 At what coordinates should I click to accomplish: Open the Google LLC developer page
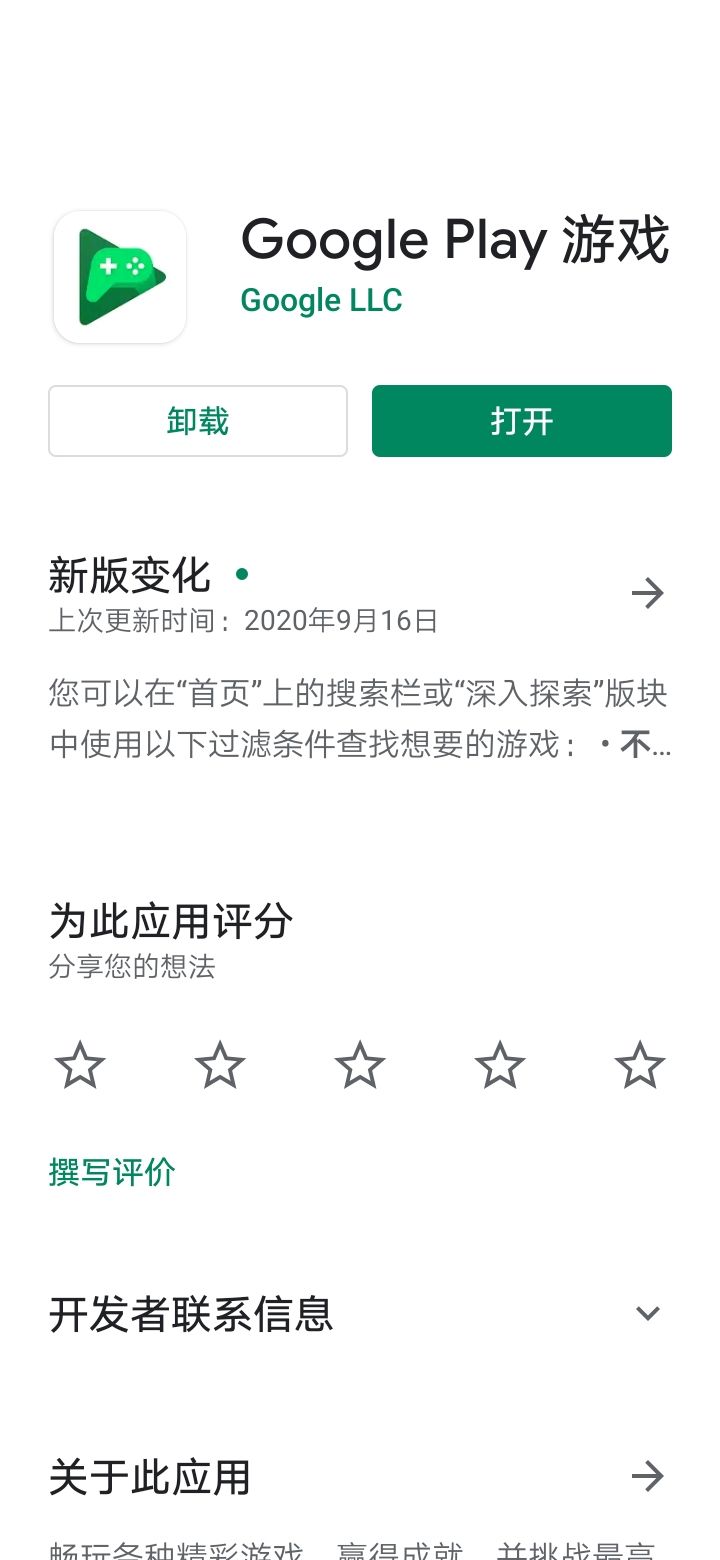coord(320,299)
